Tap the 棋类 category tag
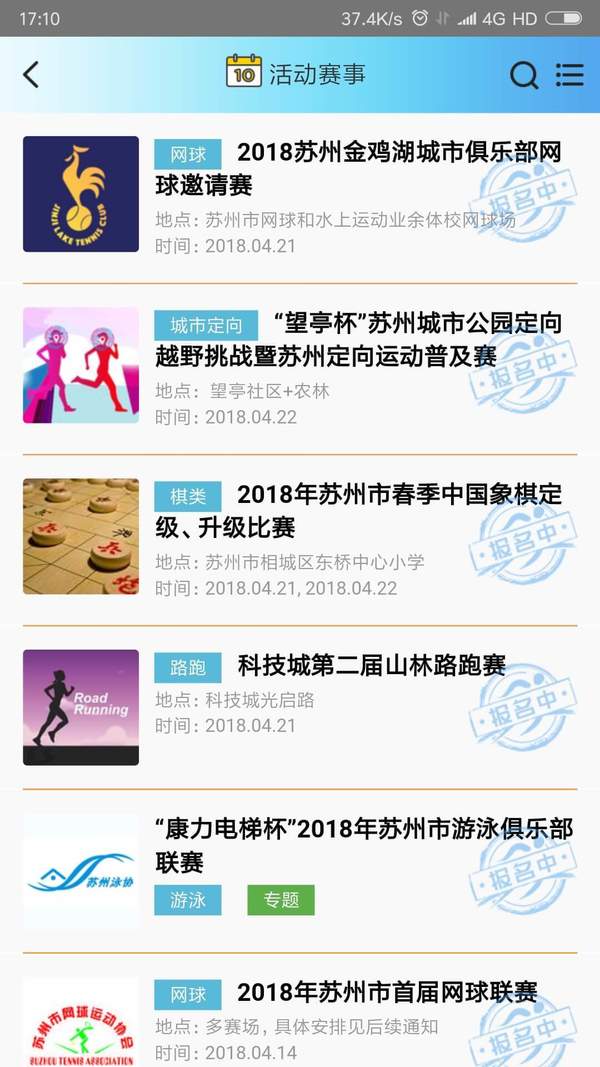 click(x=188, y=496)
